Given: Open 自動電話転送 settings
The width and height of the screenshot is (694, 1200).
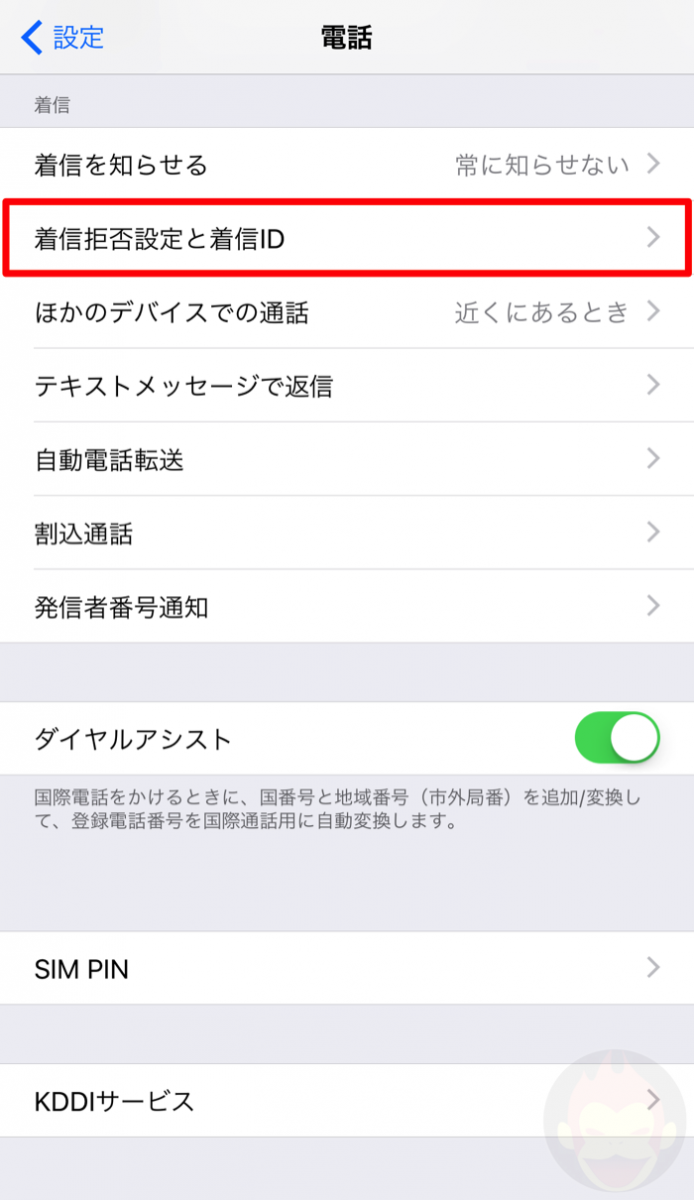Looking at the screenshot, I should (347, 460).
